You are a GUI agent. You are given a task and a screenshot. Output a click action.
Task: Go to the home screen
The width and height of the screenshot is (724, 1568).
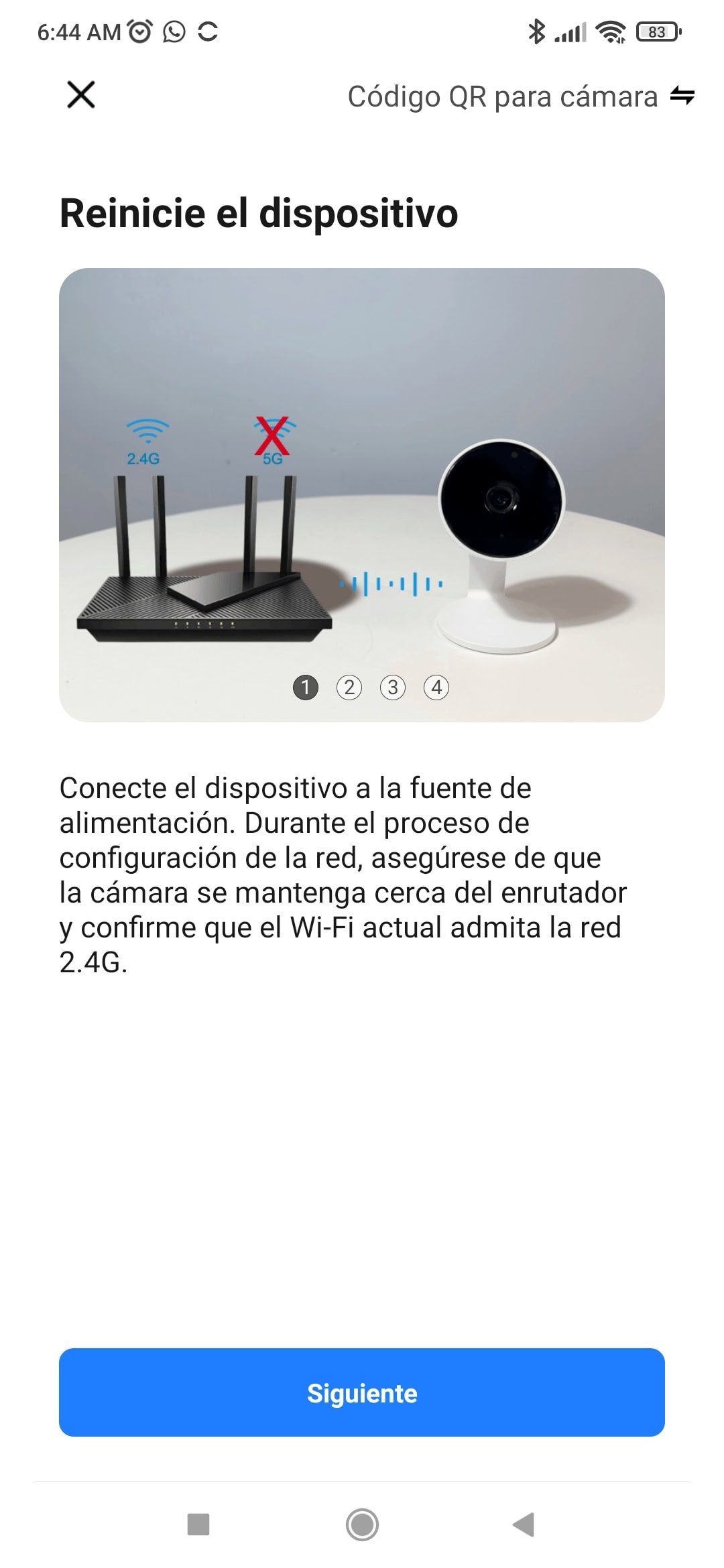tap(362, 1524)
